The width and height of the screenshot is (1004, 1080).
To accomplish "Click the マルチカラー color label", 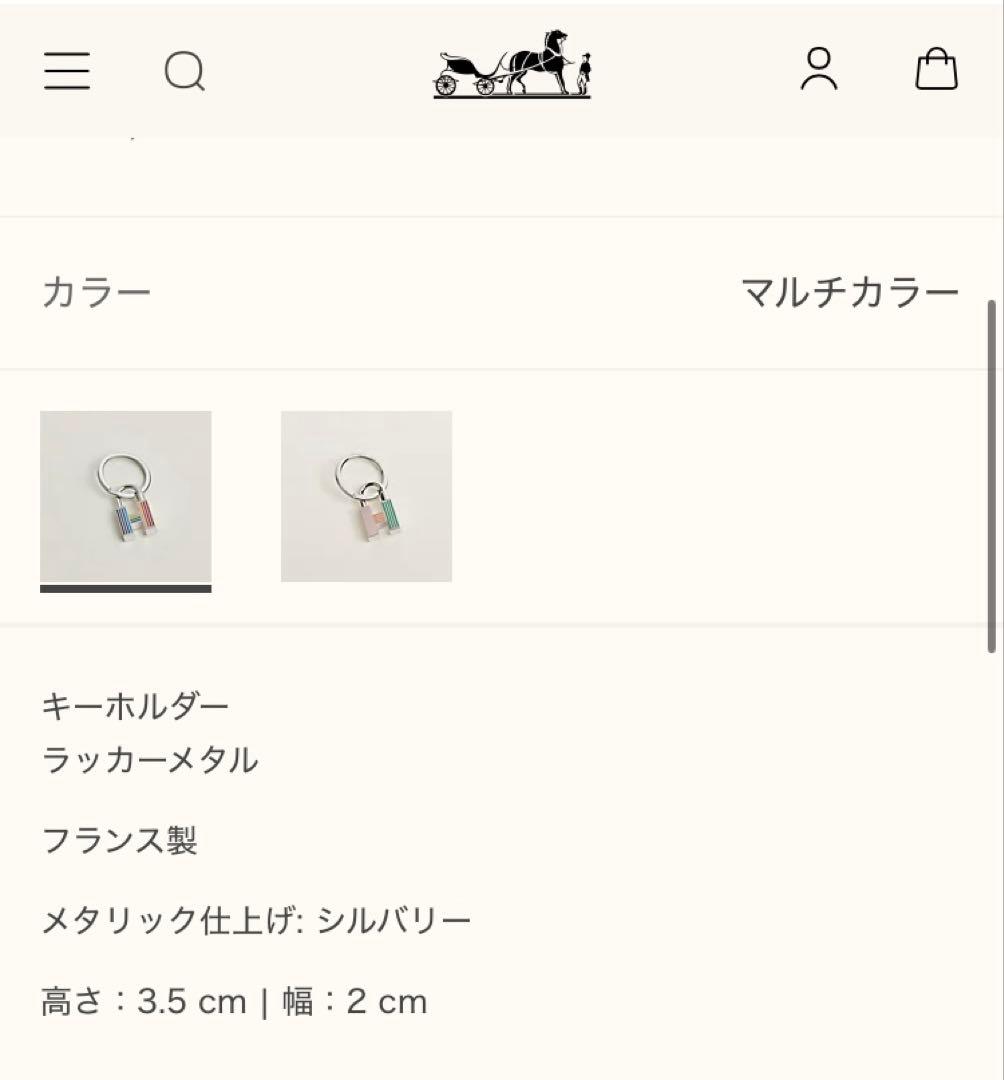I will [849, 290].
